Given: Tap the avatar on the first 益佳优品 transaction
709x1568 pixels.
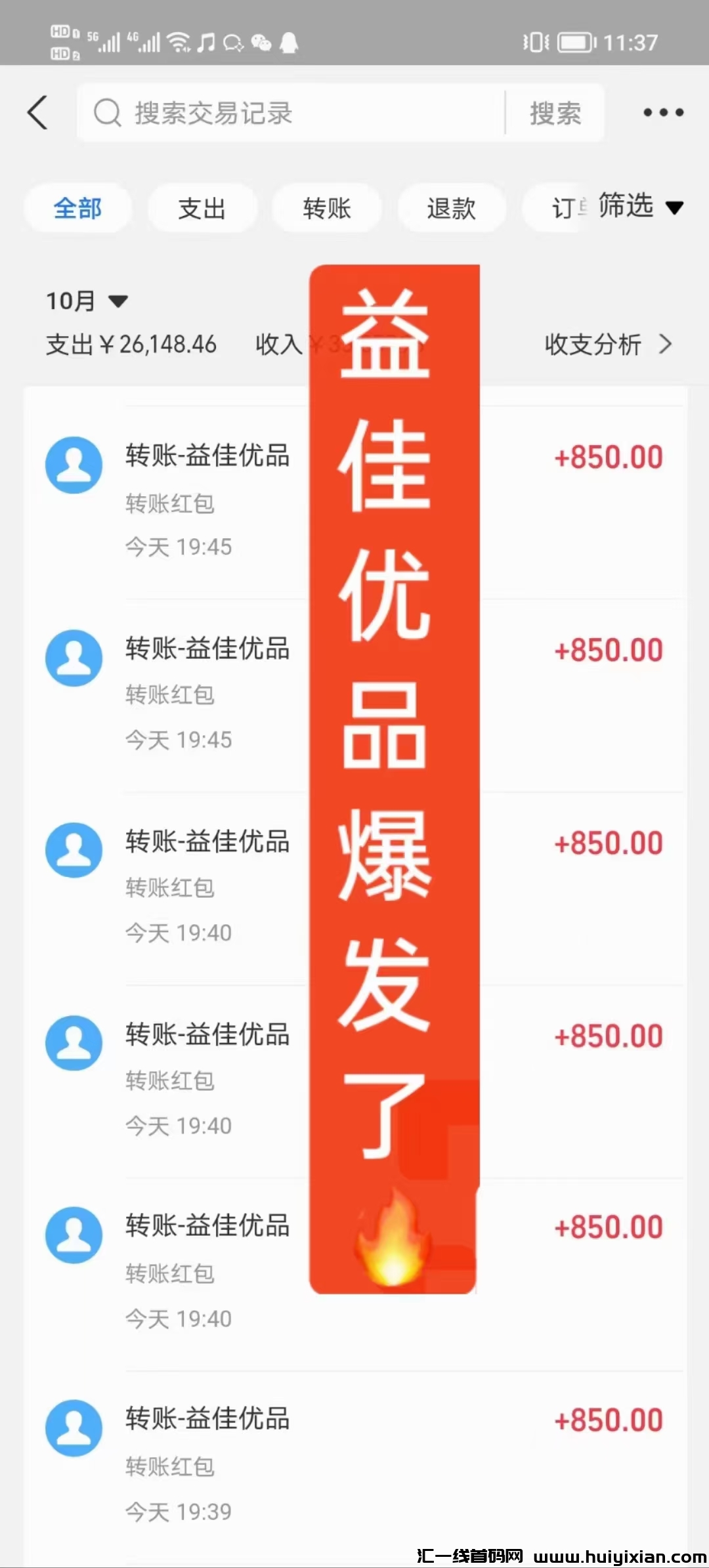Looking at the screenshot, I should (74, 464).
